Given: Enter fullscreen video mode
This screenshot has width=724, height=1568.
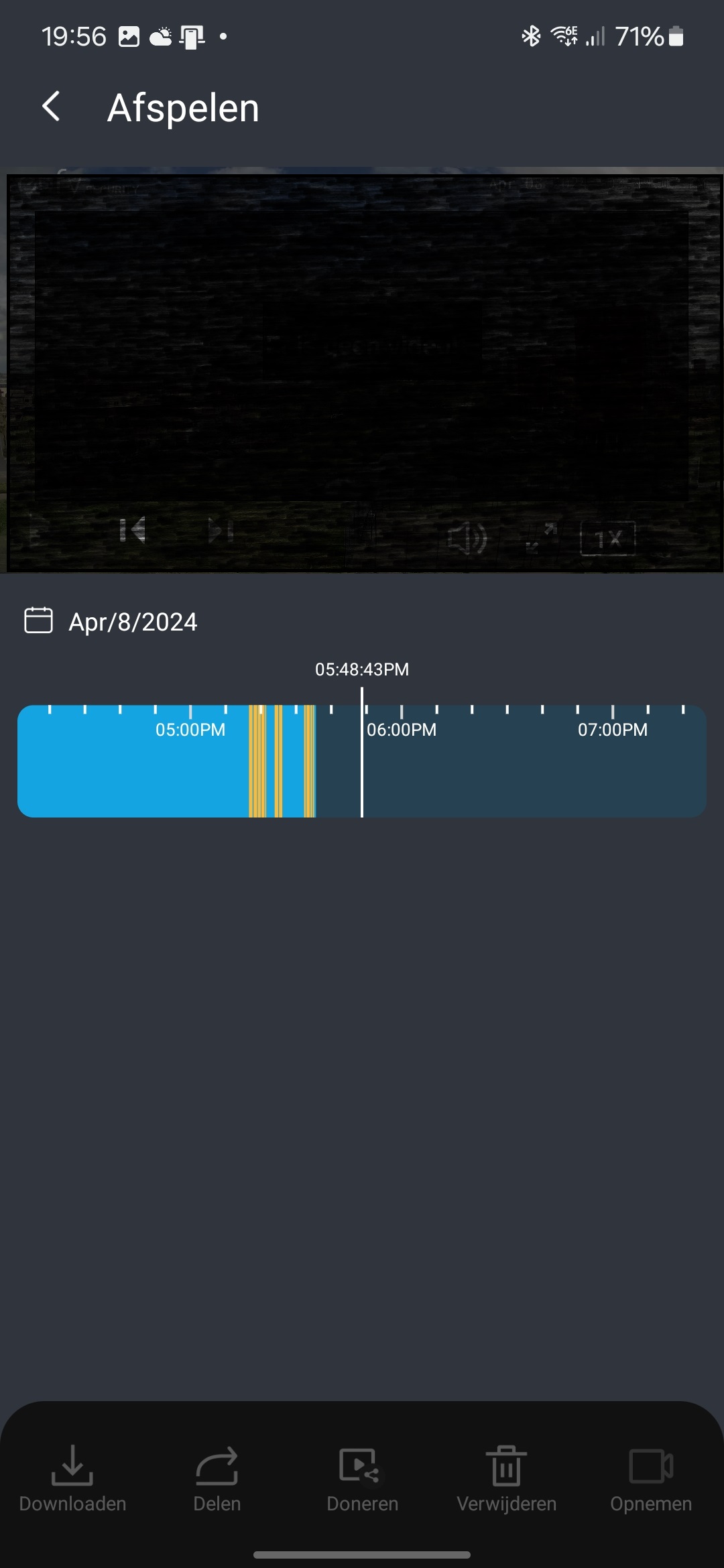Looking at the screenshot, I should [x=541, y=537].
